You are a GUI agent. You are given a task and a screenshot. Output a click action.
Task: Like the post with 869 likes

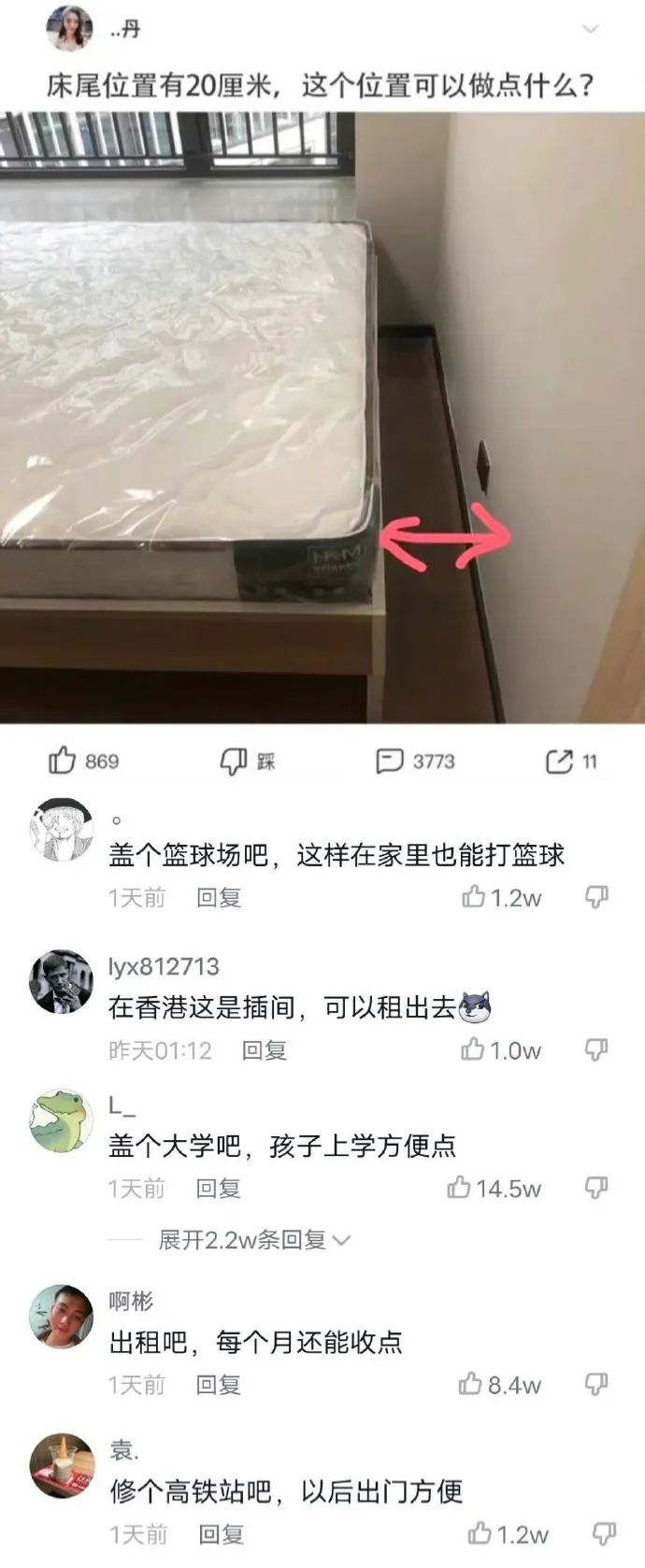(x=63, y=761)
